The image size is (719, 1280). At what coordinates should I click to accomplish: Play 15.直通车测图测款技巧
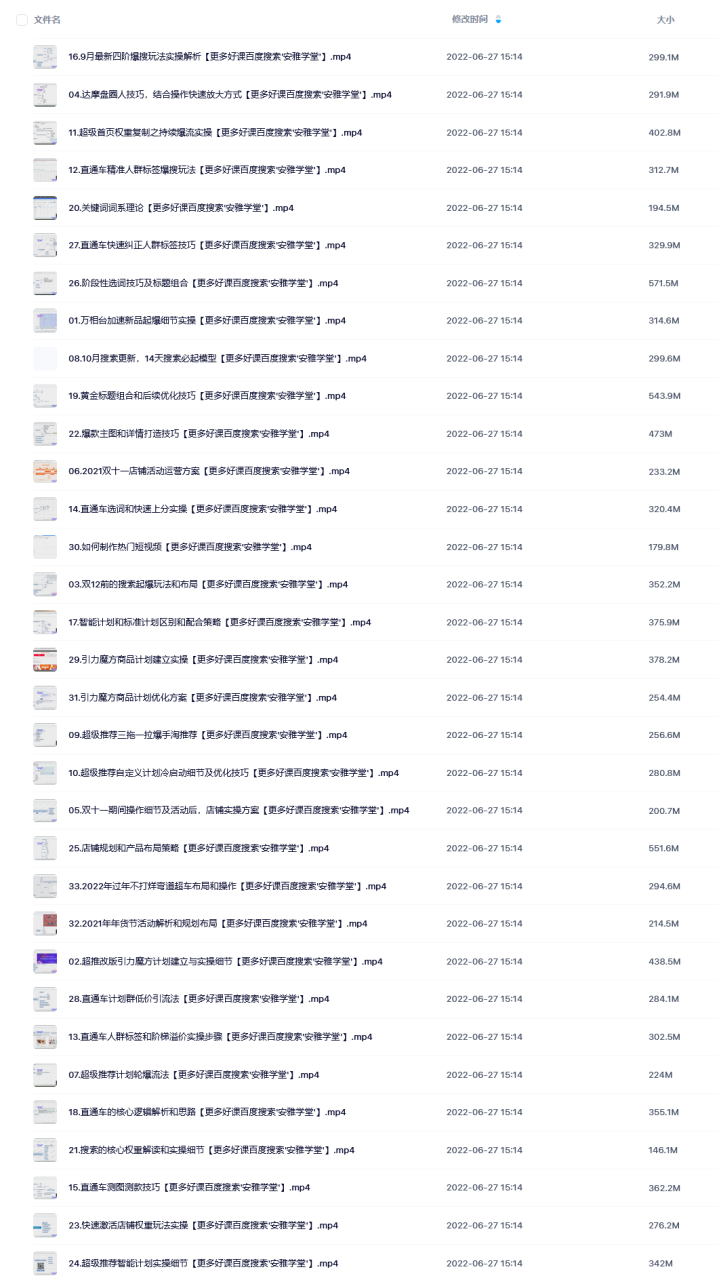[189, 1188]
